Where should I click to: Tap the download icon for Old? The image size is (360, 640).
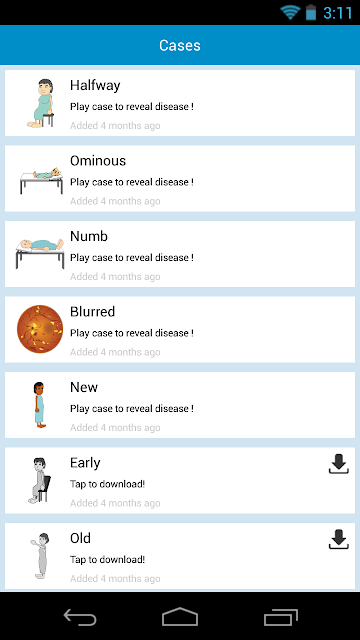[x=339, y=540]
